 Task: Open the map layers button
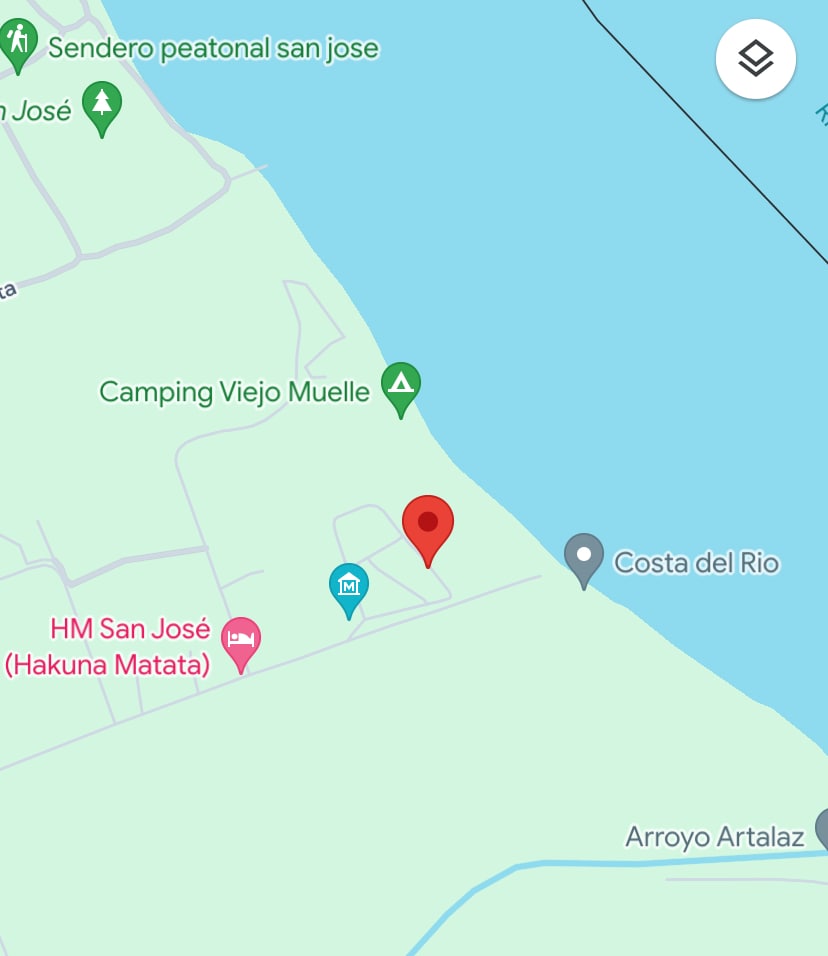(756, 59)
